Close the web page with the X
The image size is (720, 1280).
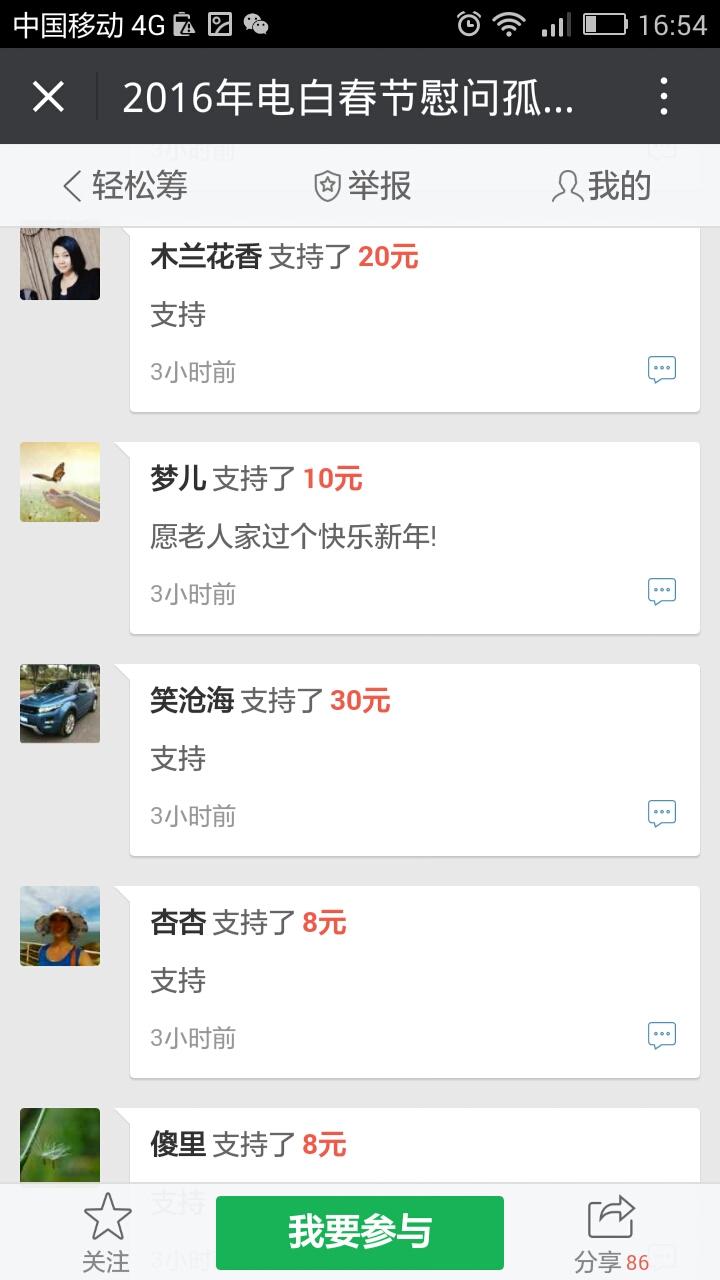pos(48,97)
